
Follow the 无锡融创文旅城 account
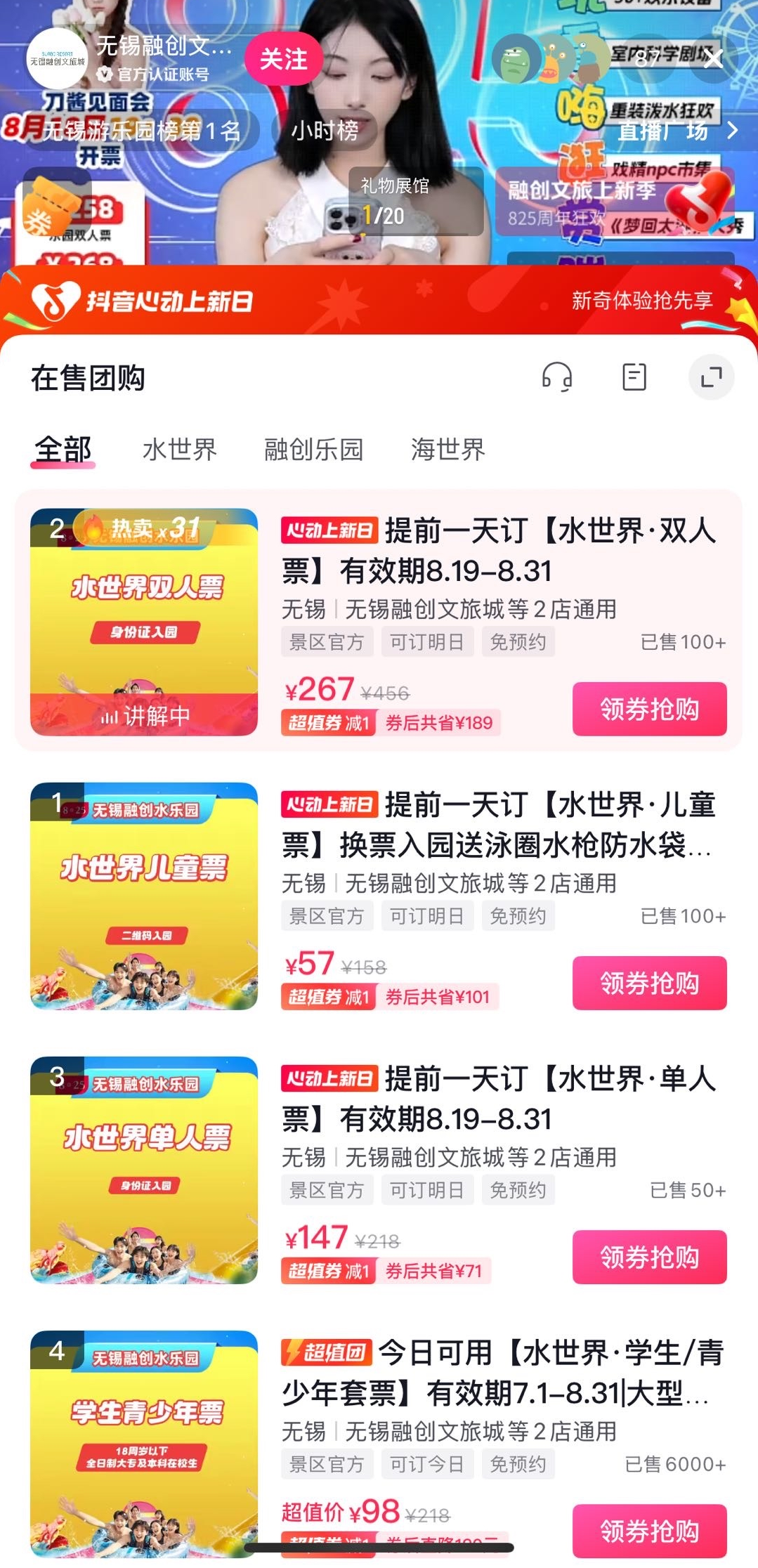point(283,59)
